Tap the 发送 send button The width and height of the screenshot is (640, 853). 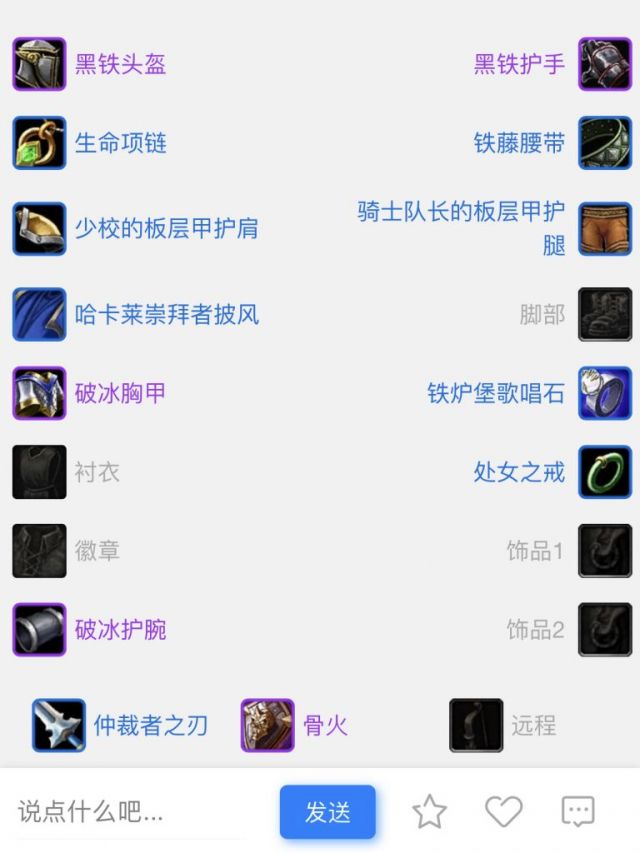tap(327, 812)
